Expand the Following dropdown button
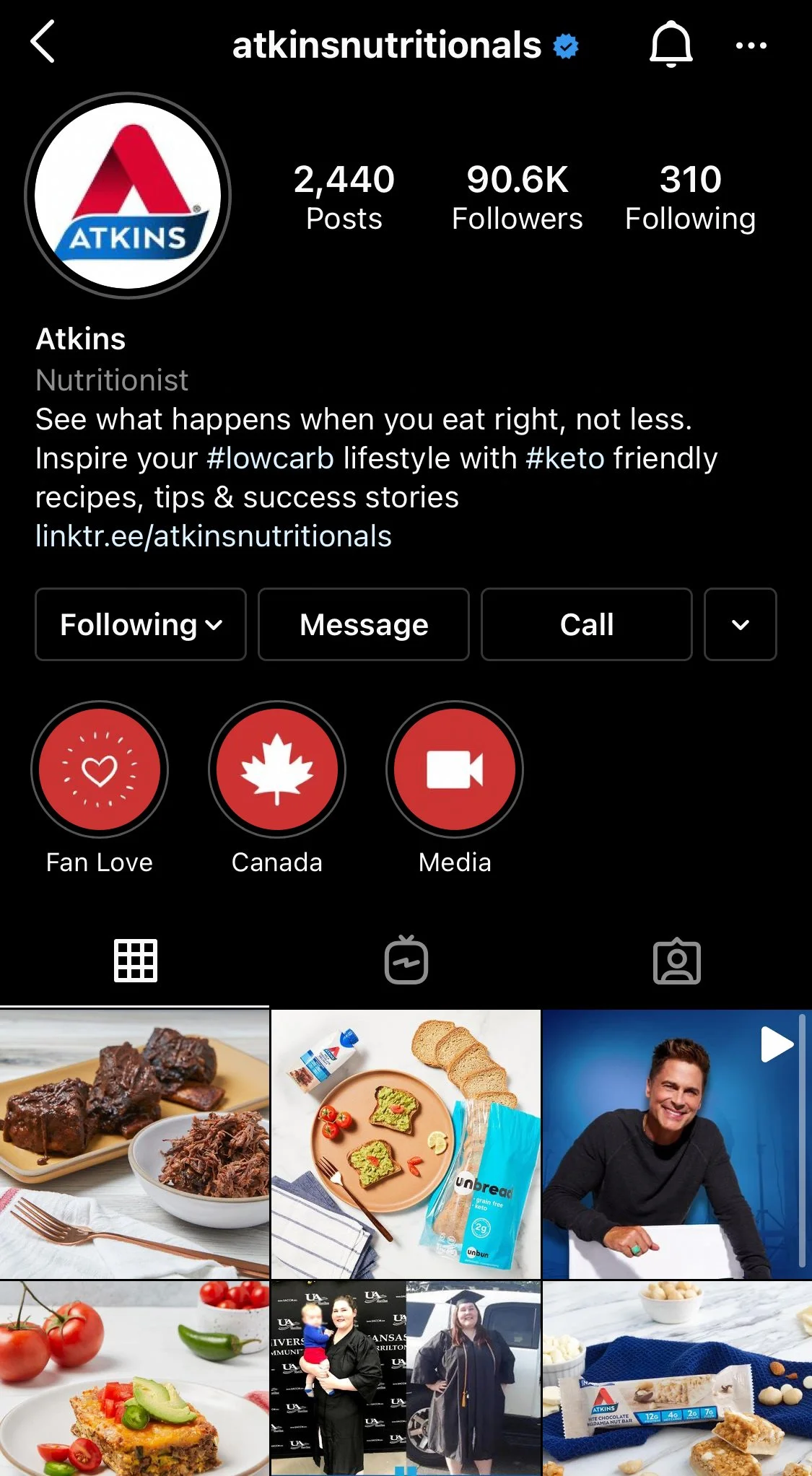Screen dimensions: 812x1476 (x=141, y=624)
